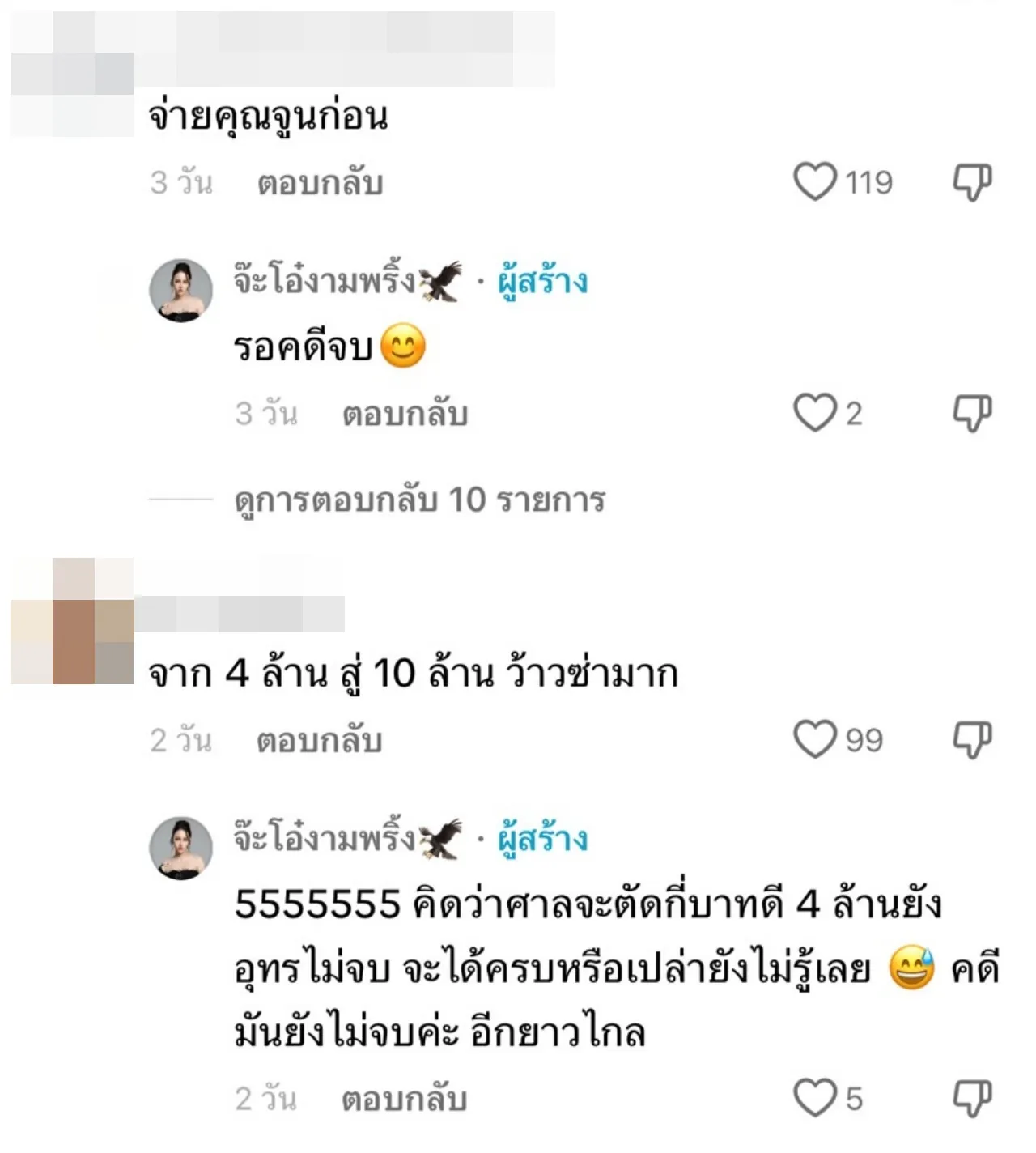Dislike the comment 'จ่ายคุณจูนก่อน'
This screenshot has width=1036, height=1153.
click(971, 181)
